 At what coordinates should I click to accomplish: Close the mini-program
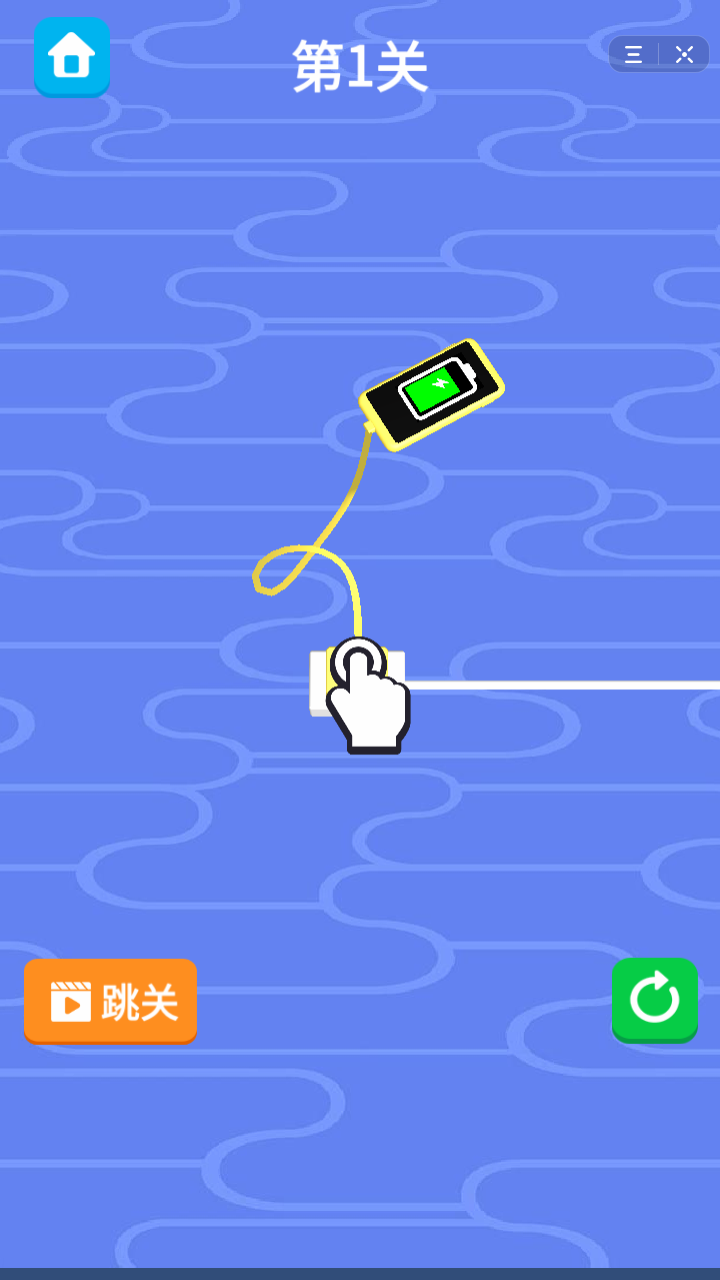tap(684, 55)
